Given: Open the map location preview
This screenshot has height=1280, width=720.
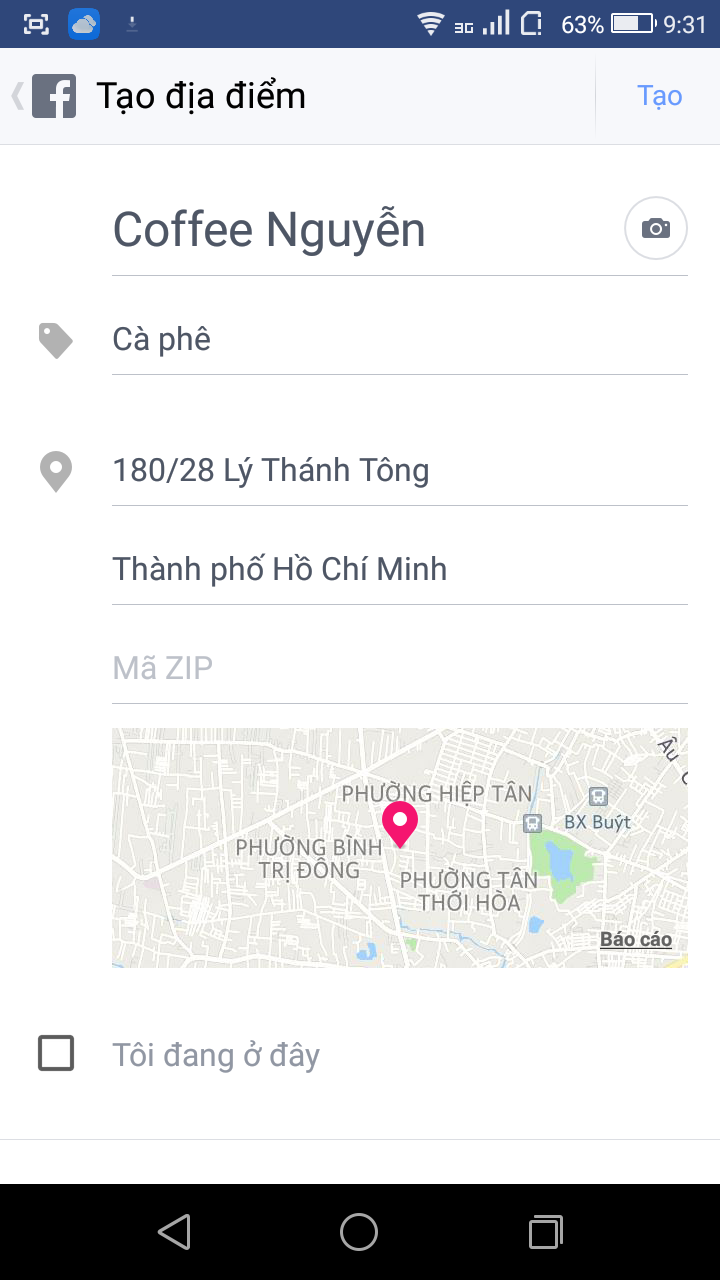Looking at the screenshot, I should pos(400,847).
